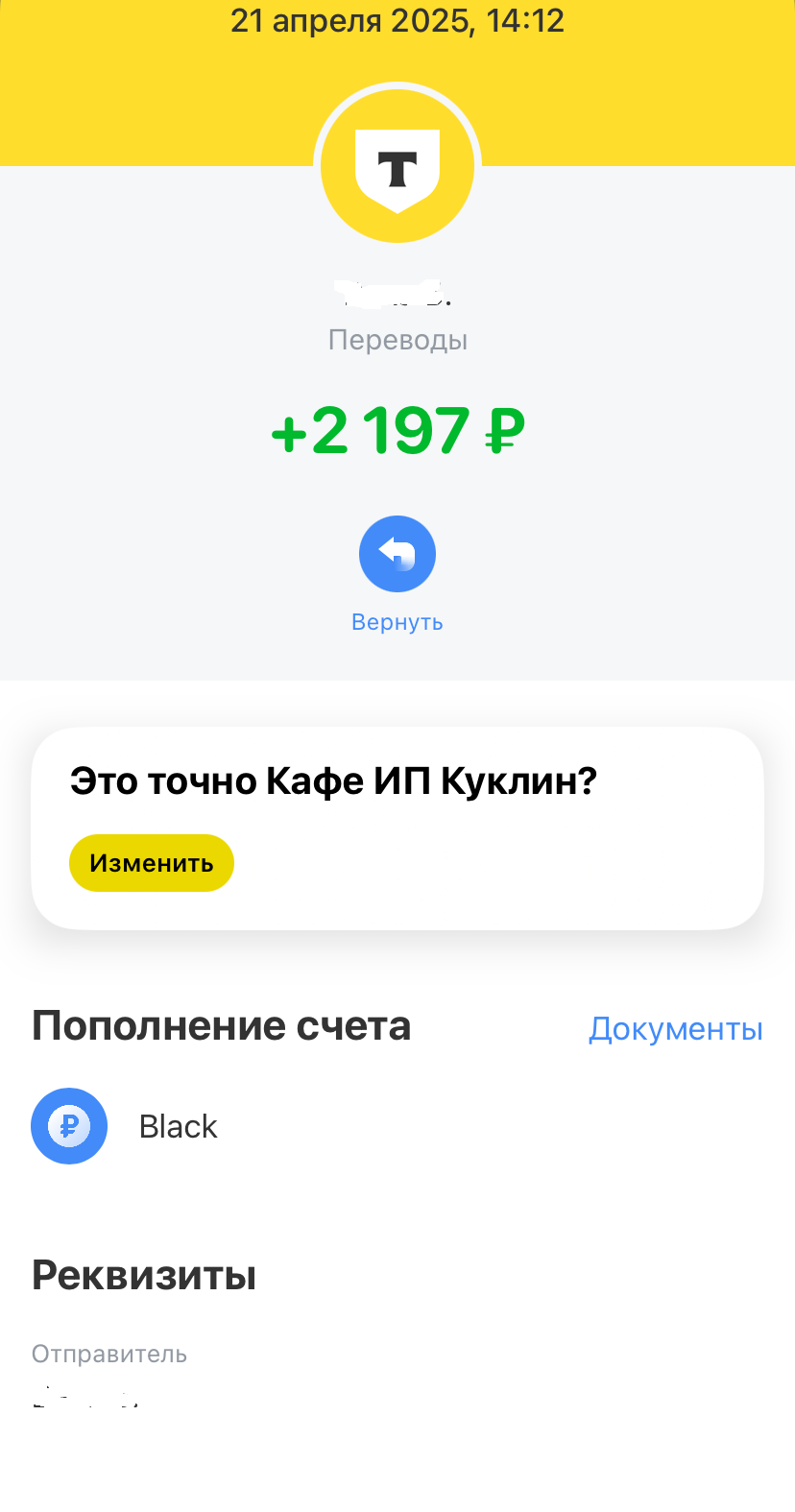Open the Black account row
795x1512 pixels.
point(179,1126)
